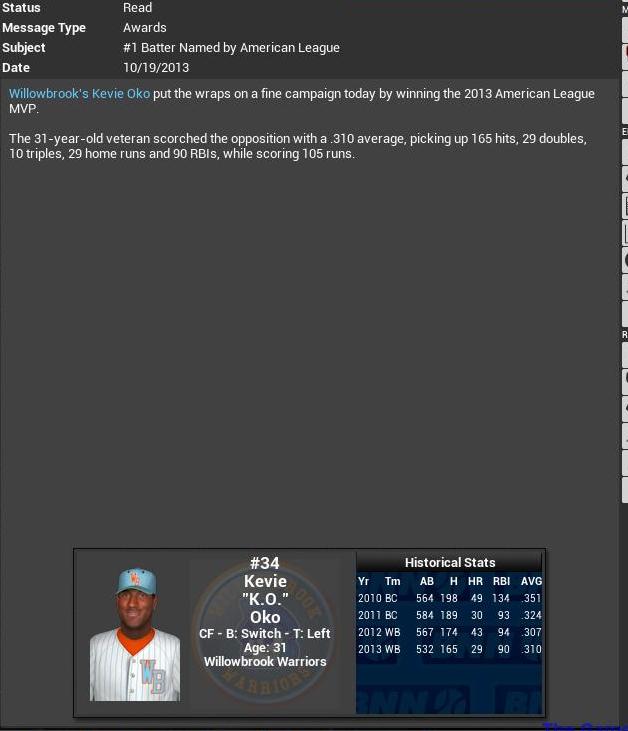
Task: Open Kevie Oko's player card
Action: 135,632
